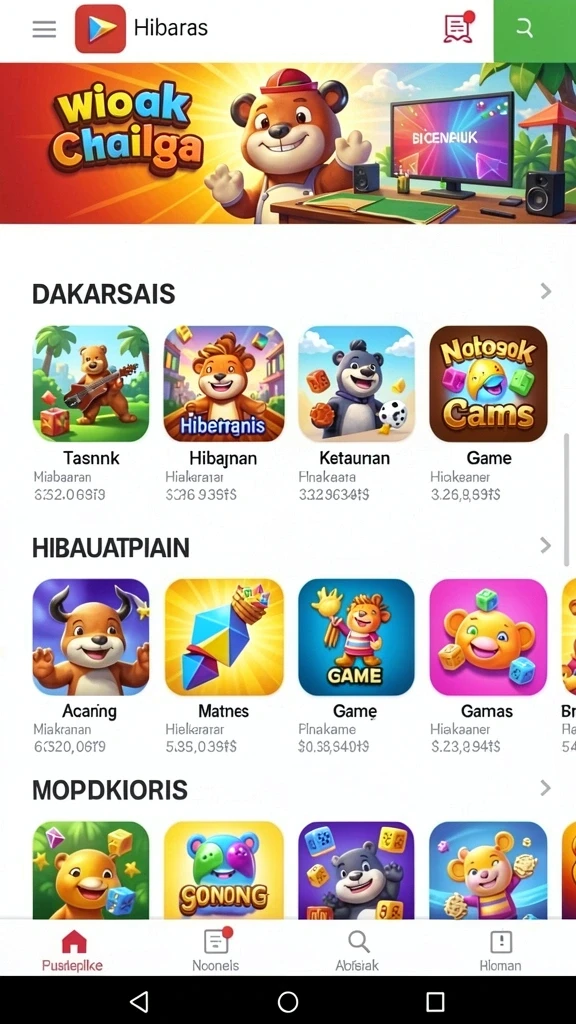Viewport: 576px width, 1024px height.
Task: Open the Gonong game tile
Action: pos(223,871)
